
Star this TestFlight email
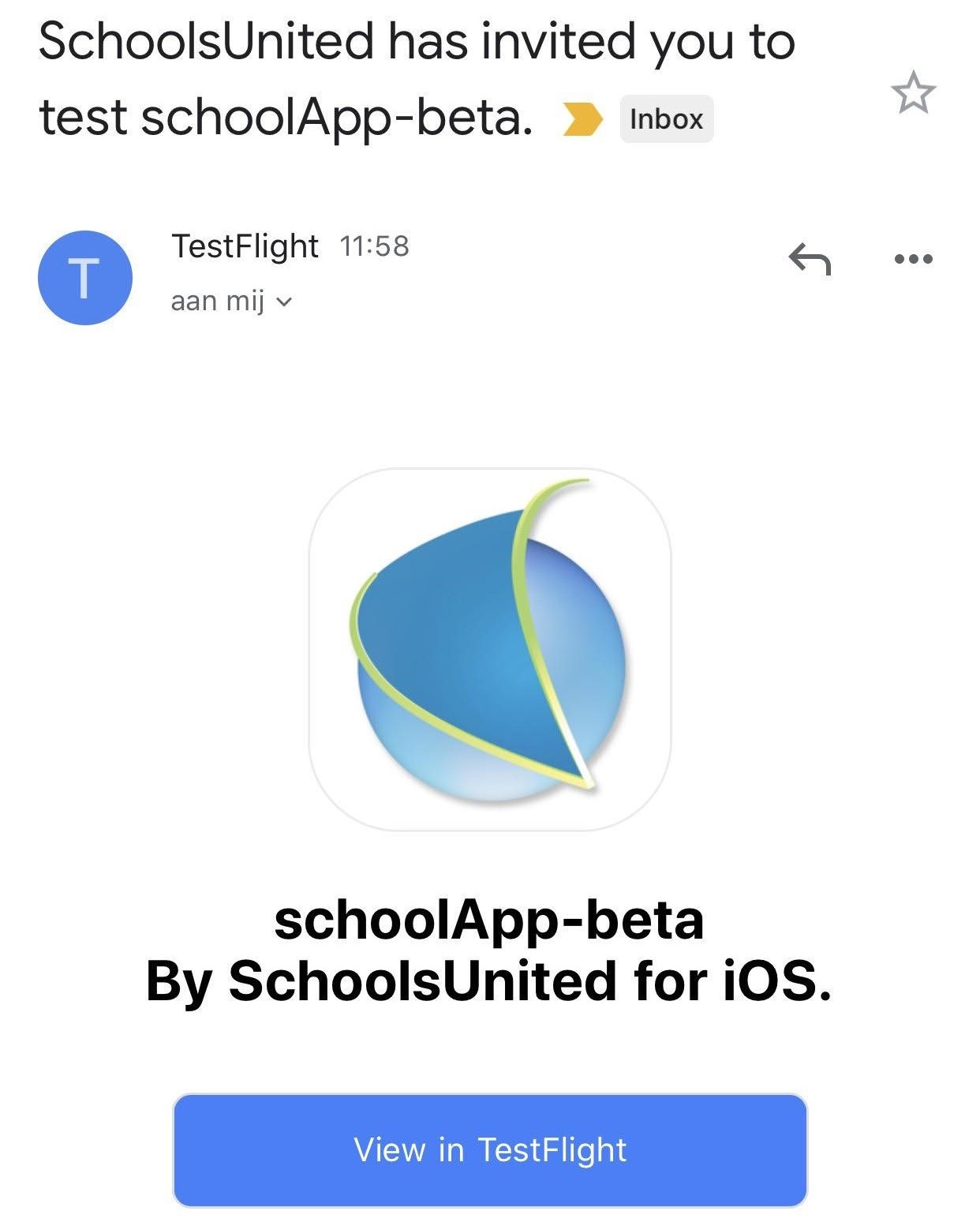[913, 93]
